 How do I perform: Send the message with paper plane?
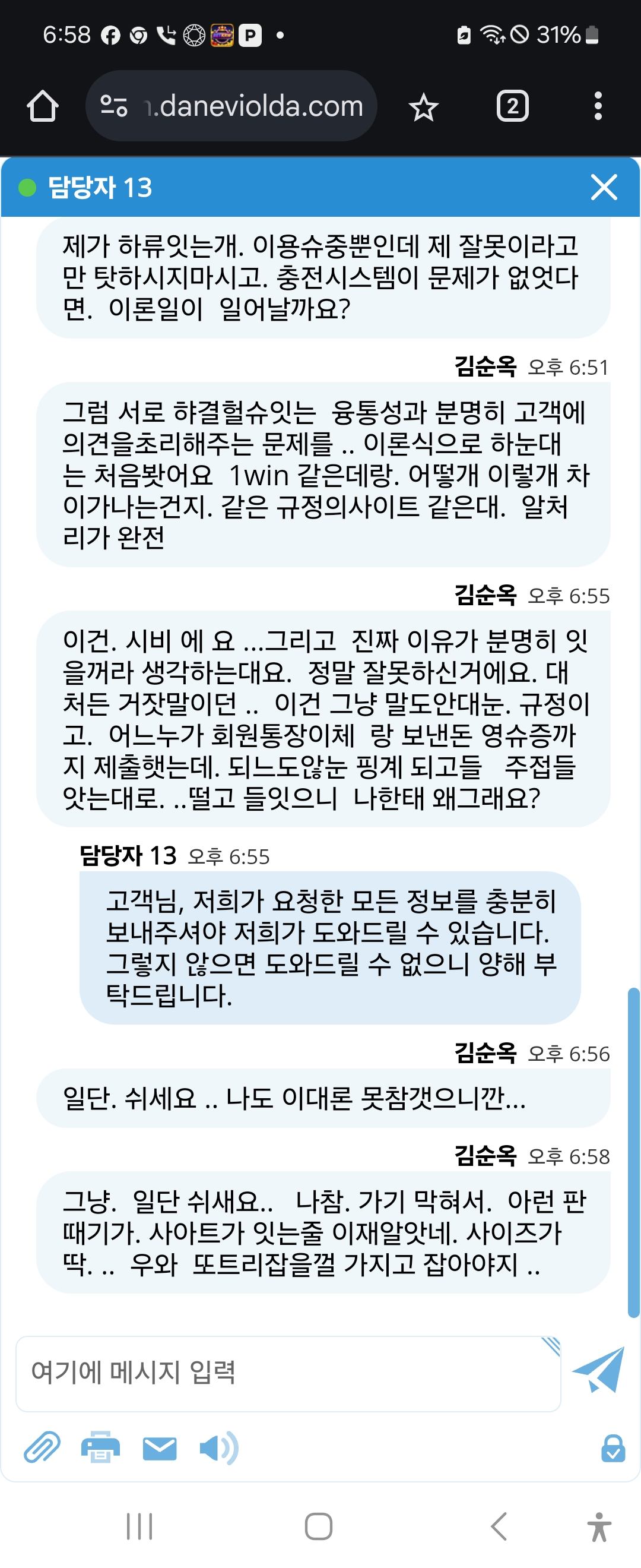click(598, 1371)
